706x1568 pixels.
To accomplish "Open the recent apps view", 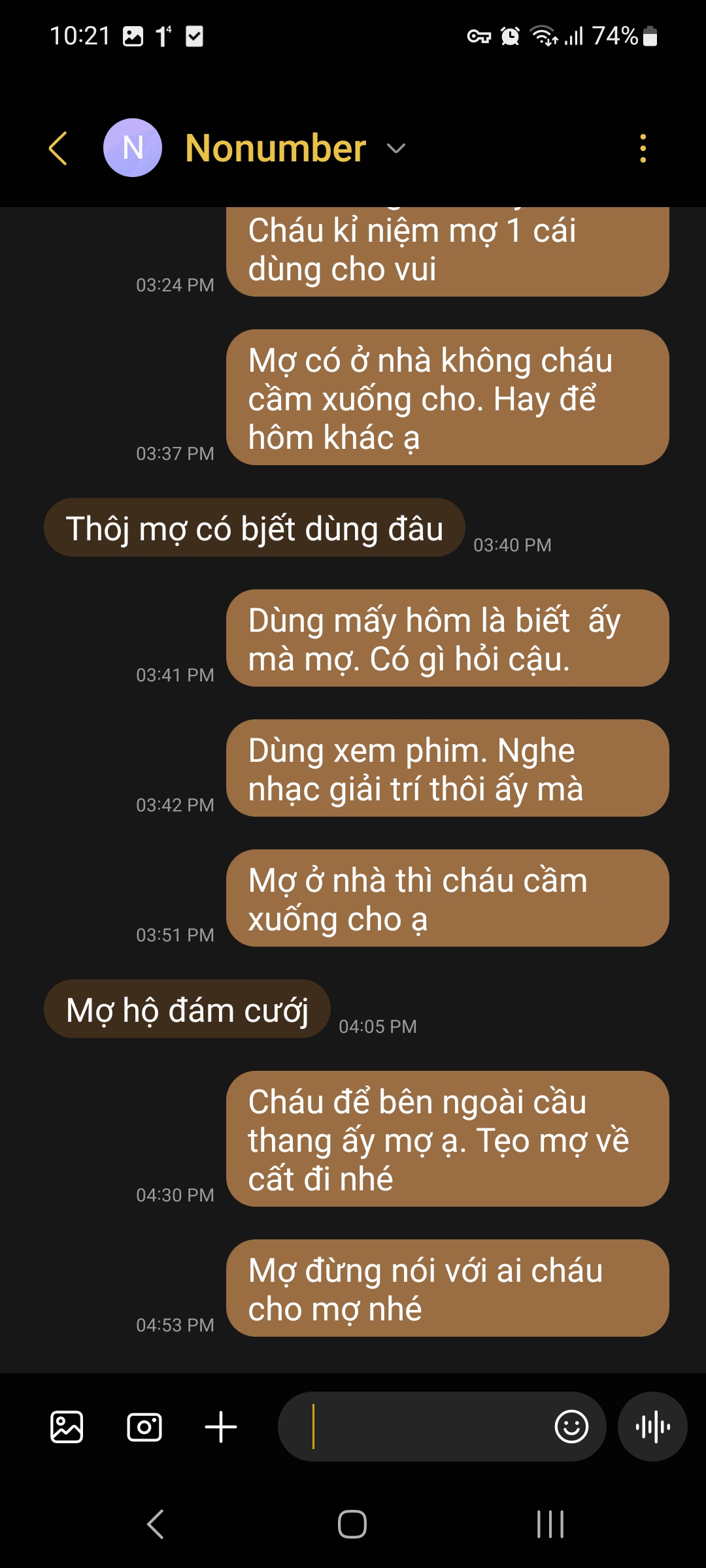I will (x=550, y=1525).
